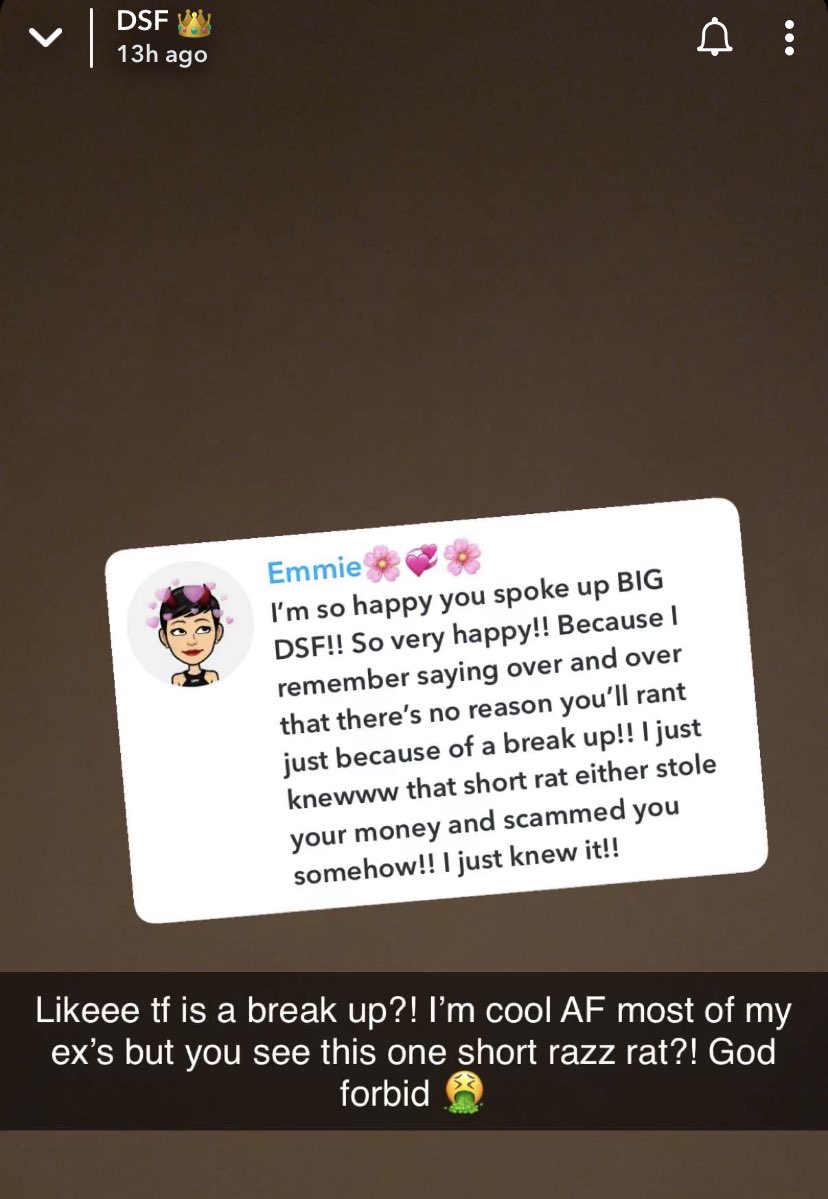Image resolution: width=828 pixels, height=1199 pixels.
Task: Open the three-dot overflow menu
Action: click(789, 39)
